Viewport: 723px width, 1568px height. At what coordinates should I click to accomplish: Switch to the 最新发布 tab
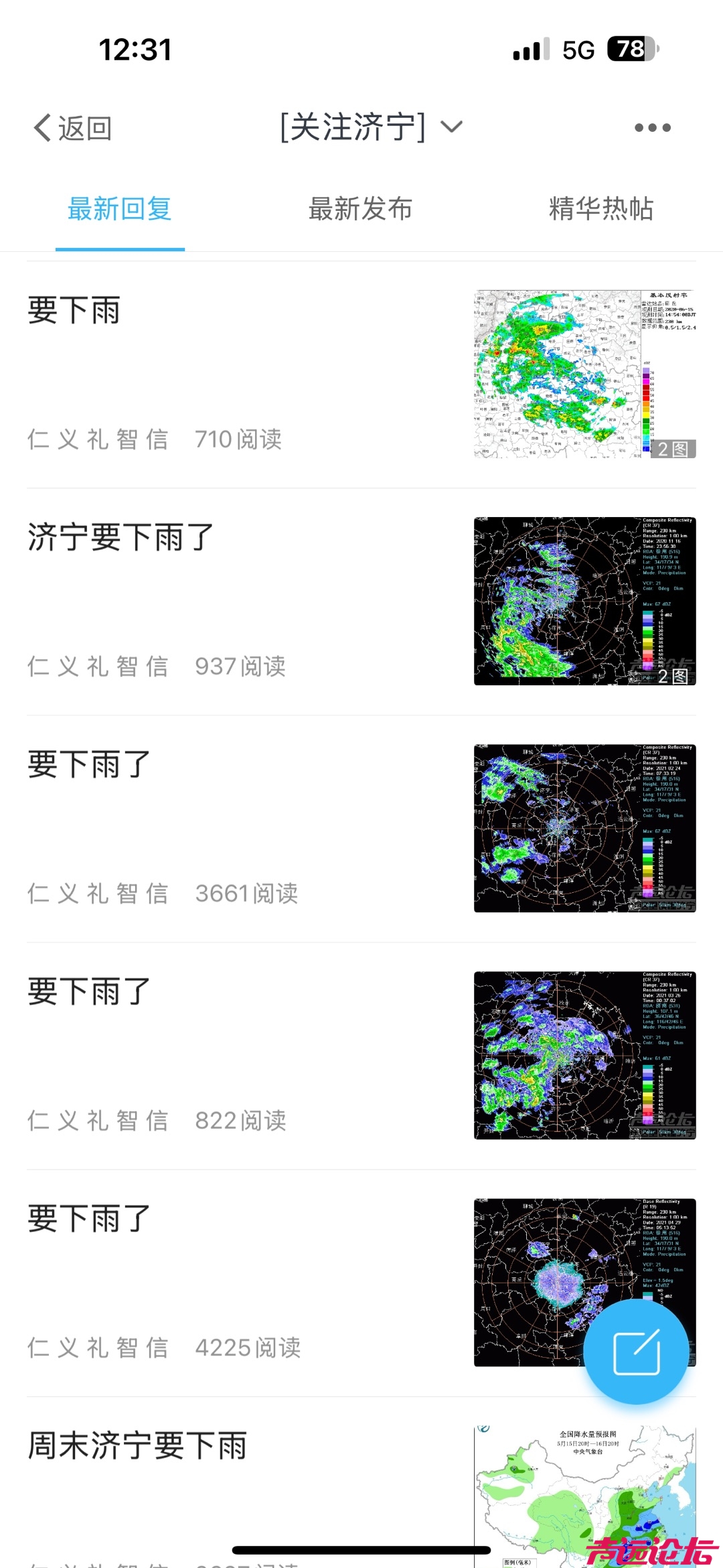click(360, 208)
